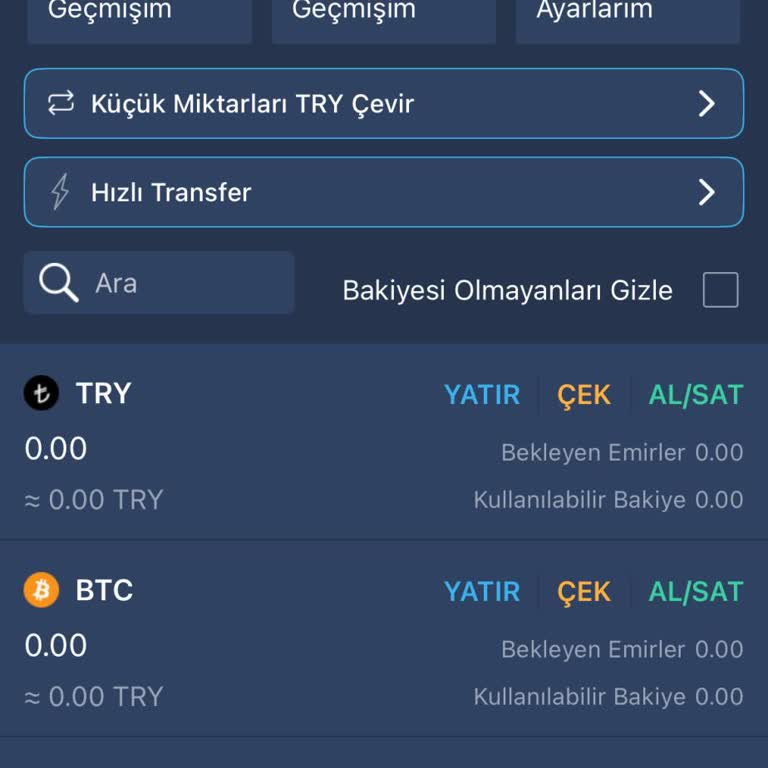The image size is (768, 768).
Task: Open Hızlı Transfer
Action: coord(384,192)
